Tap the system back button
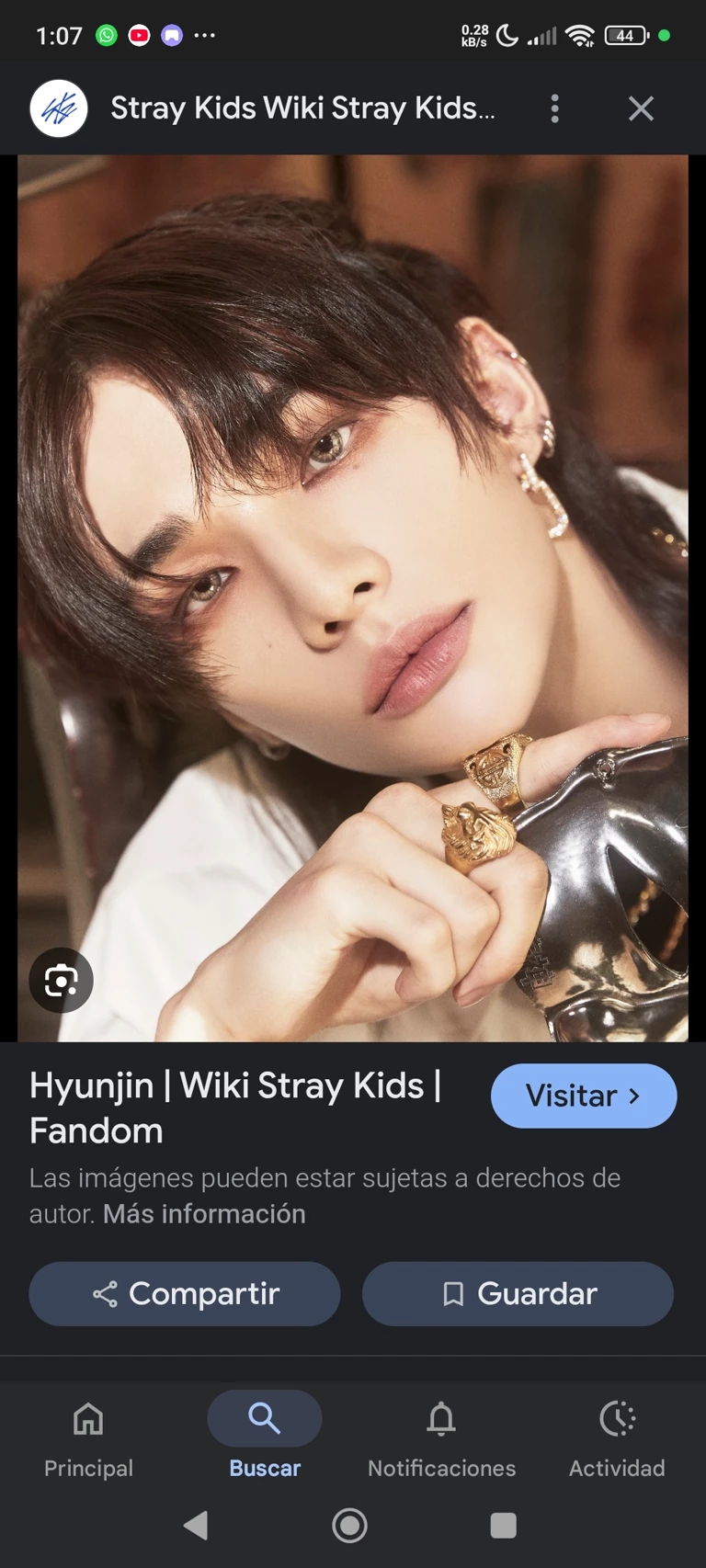Screen dimensions: 706x1568 (x=195, y=1526)
